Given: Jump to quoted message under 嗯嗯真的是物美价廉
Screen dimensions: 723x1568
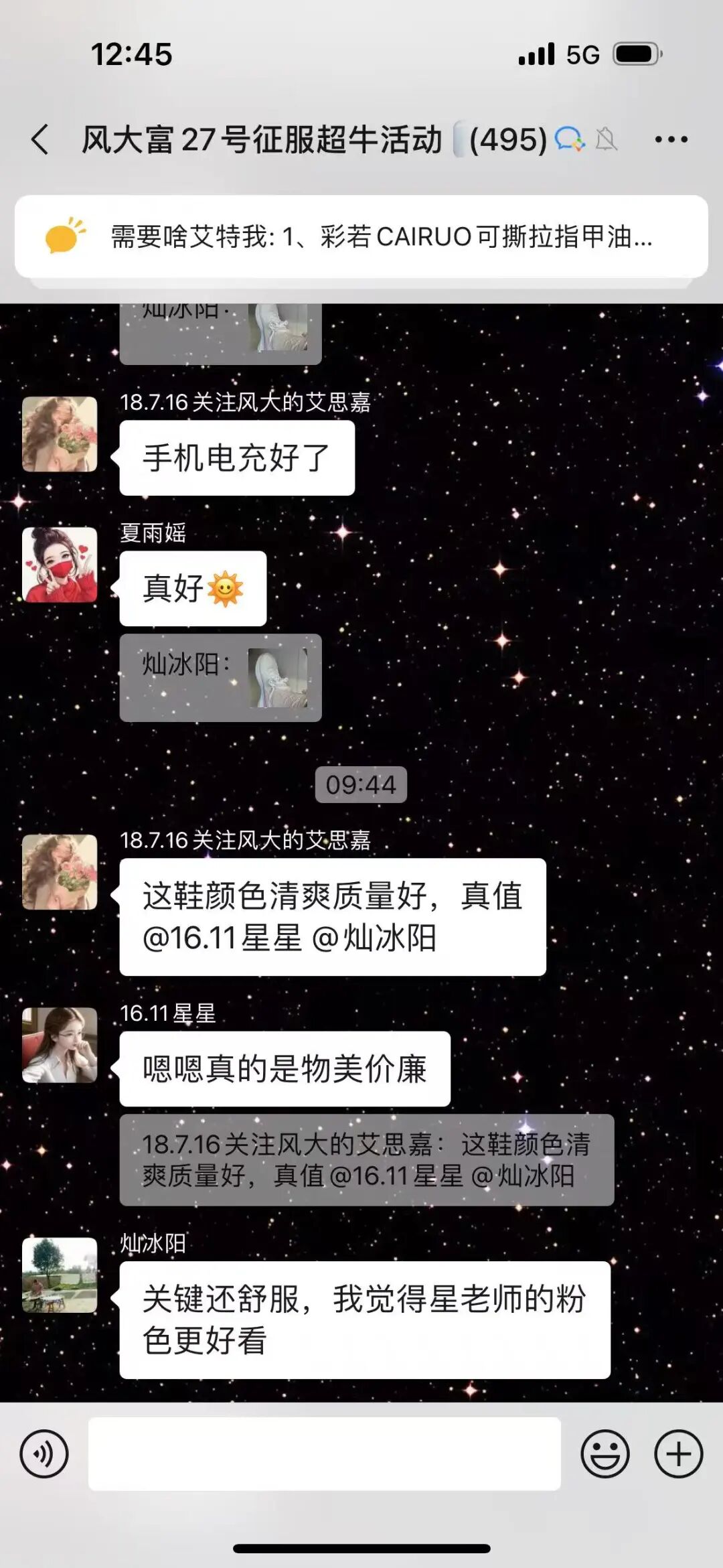Looking at the screenshot, I should pyautogui.click(x=367, y=1160).
